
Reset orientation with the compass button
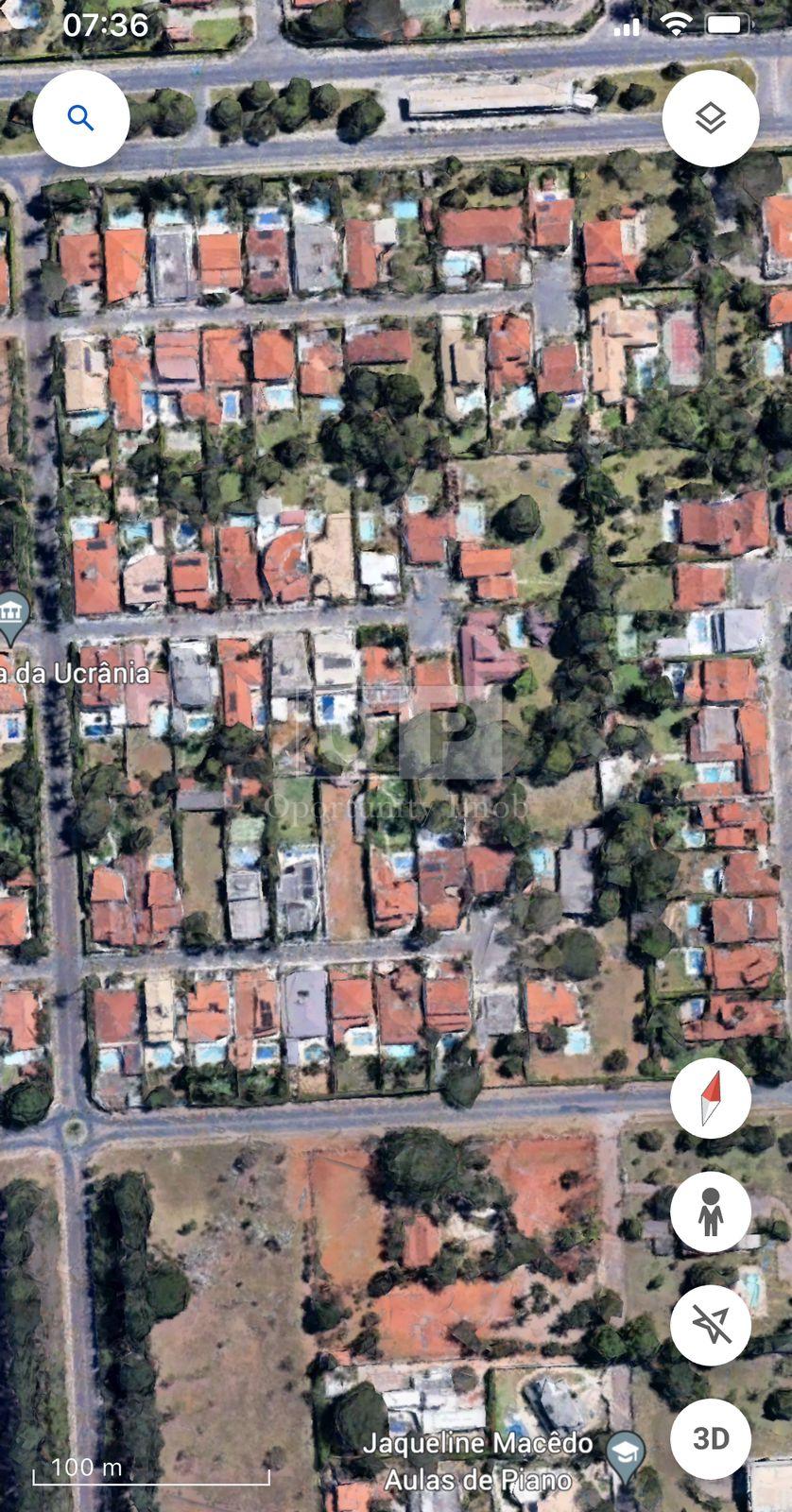coord(711,1098)
